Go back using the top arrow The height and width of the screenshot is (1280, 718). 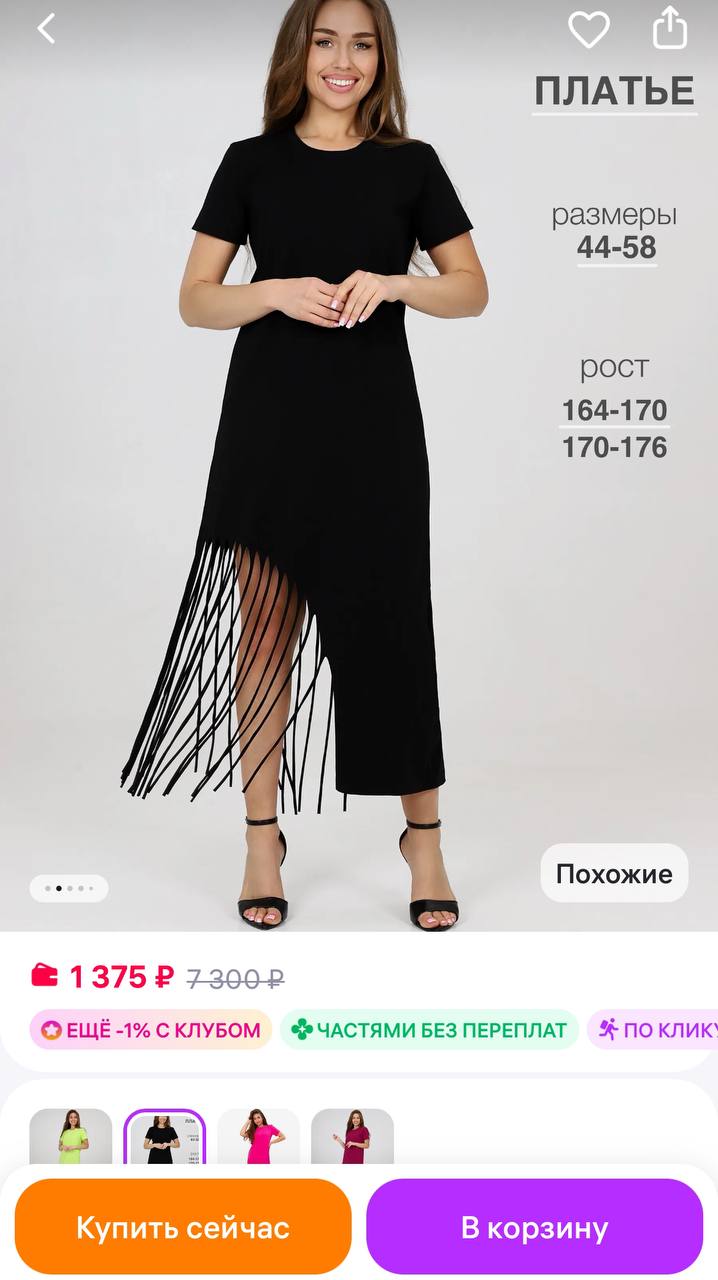(46, 29)
